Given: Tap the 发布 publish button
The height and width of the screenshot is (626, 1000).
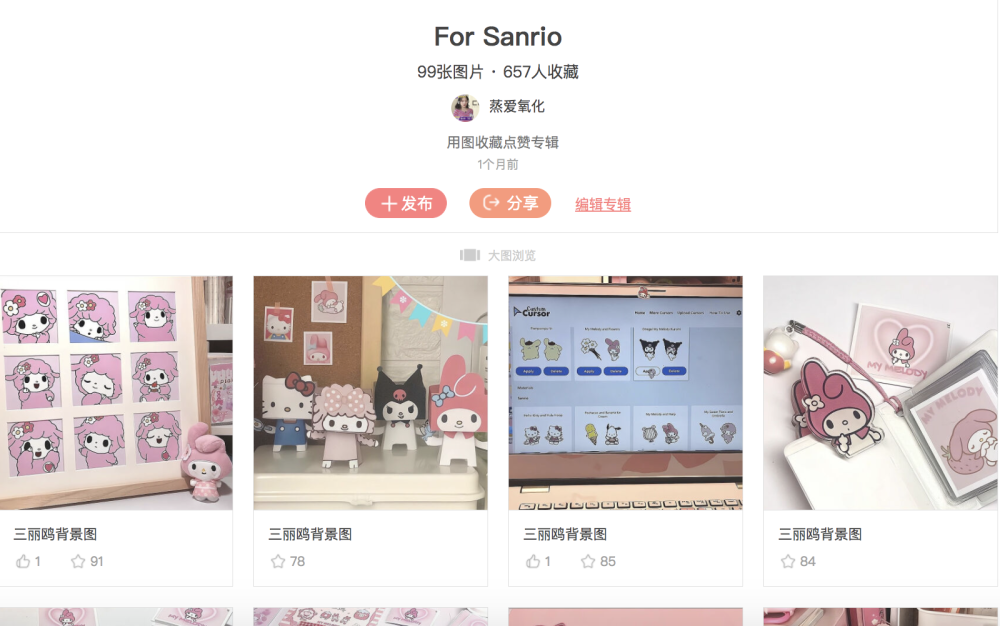Looking at the screenshot, I should pyautogui.click(x=405, y=203).
